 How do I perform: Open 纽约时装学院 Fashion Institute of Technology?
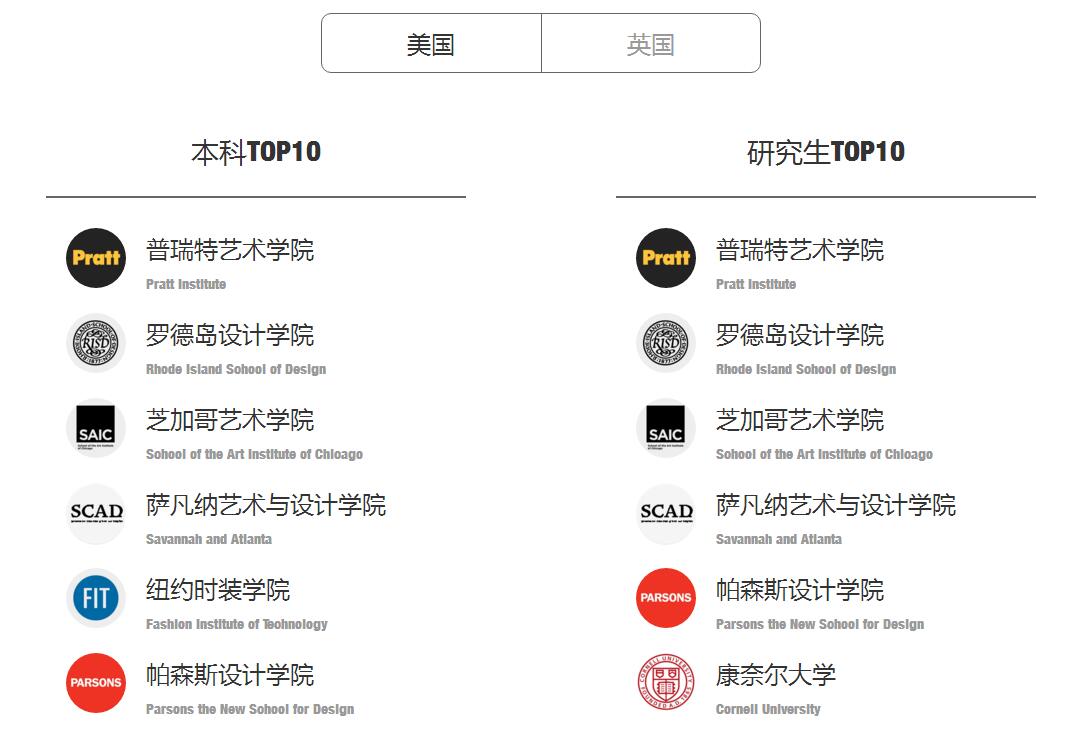[x=218, y=590]
